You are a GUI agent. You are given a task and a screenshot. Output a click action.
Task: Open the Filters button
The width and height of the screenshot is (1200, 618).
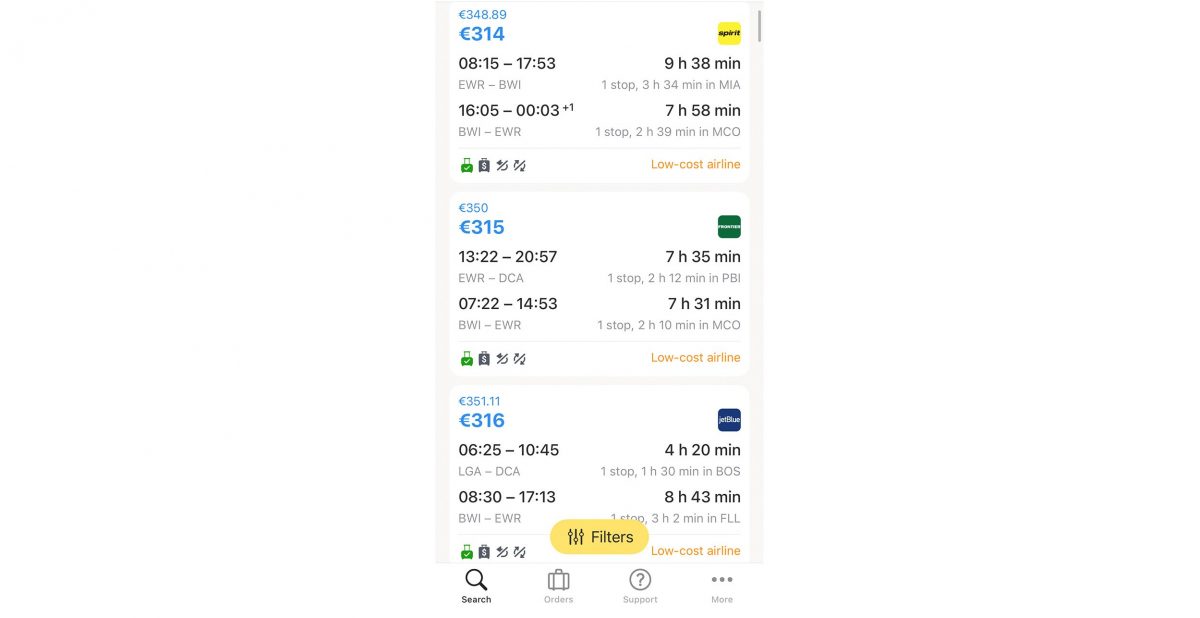pyautogui.click(x=600, y=537)
